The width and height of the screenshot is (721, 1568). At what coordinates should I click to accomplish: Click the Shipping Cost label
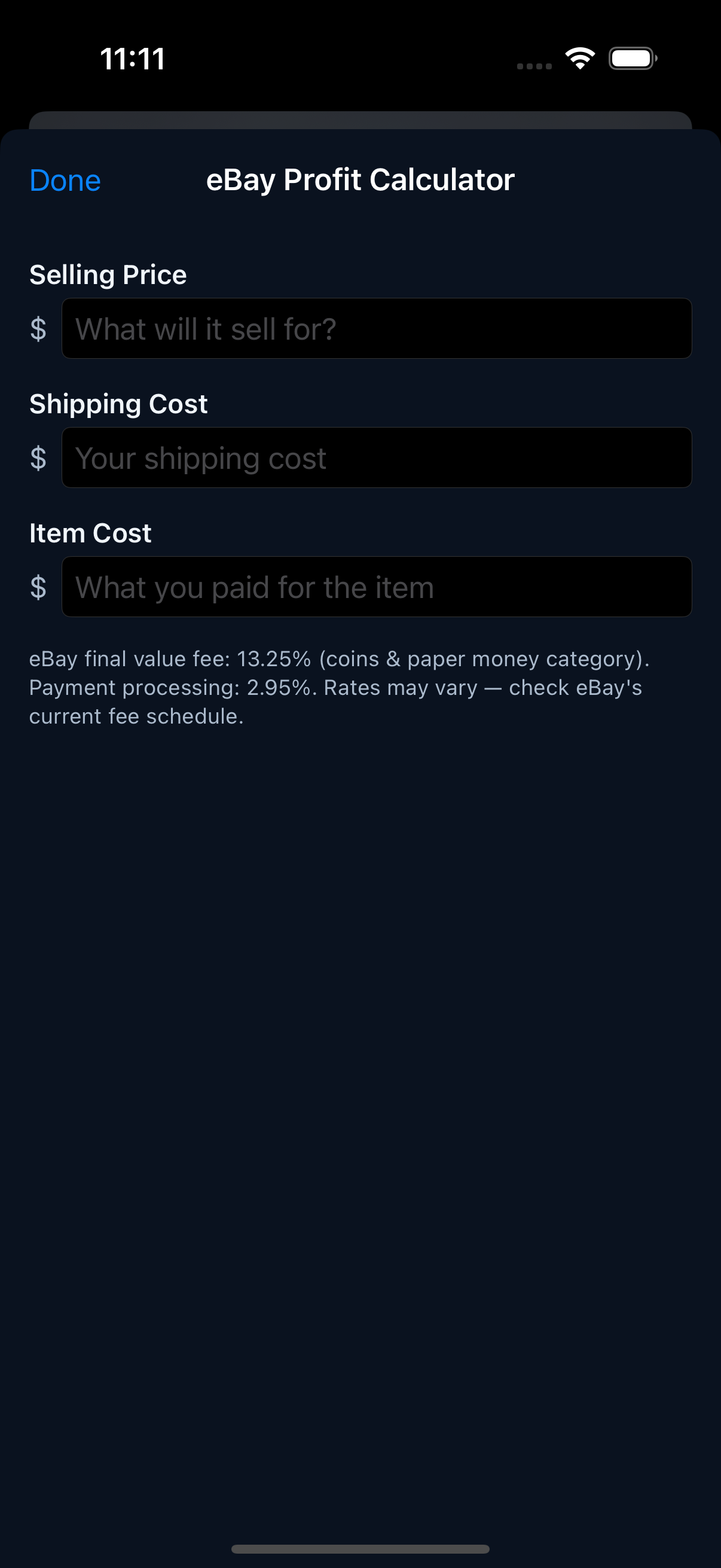point(118,403)
